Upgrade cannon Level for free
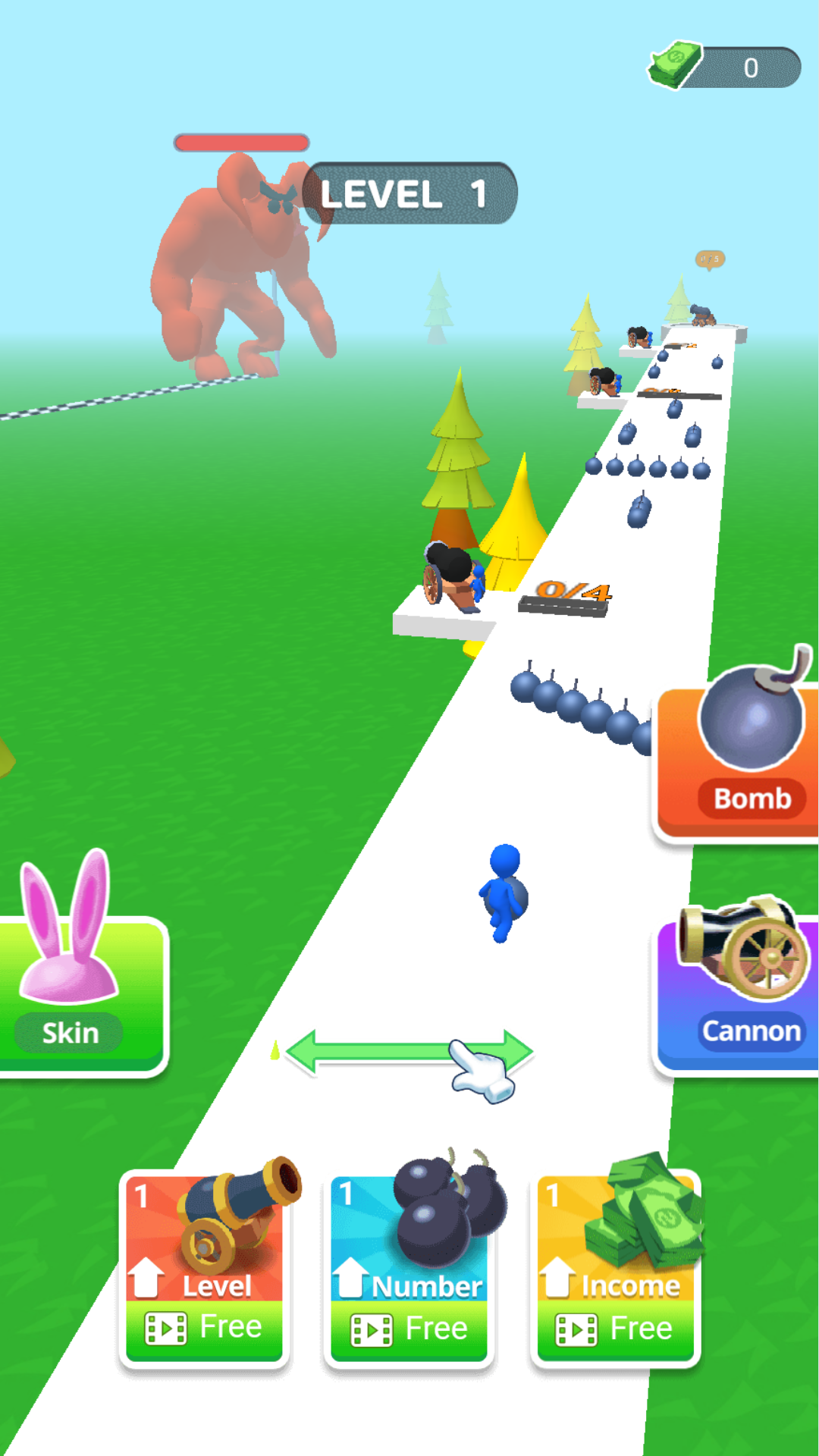 (204, 1327)
